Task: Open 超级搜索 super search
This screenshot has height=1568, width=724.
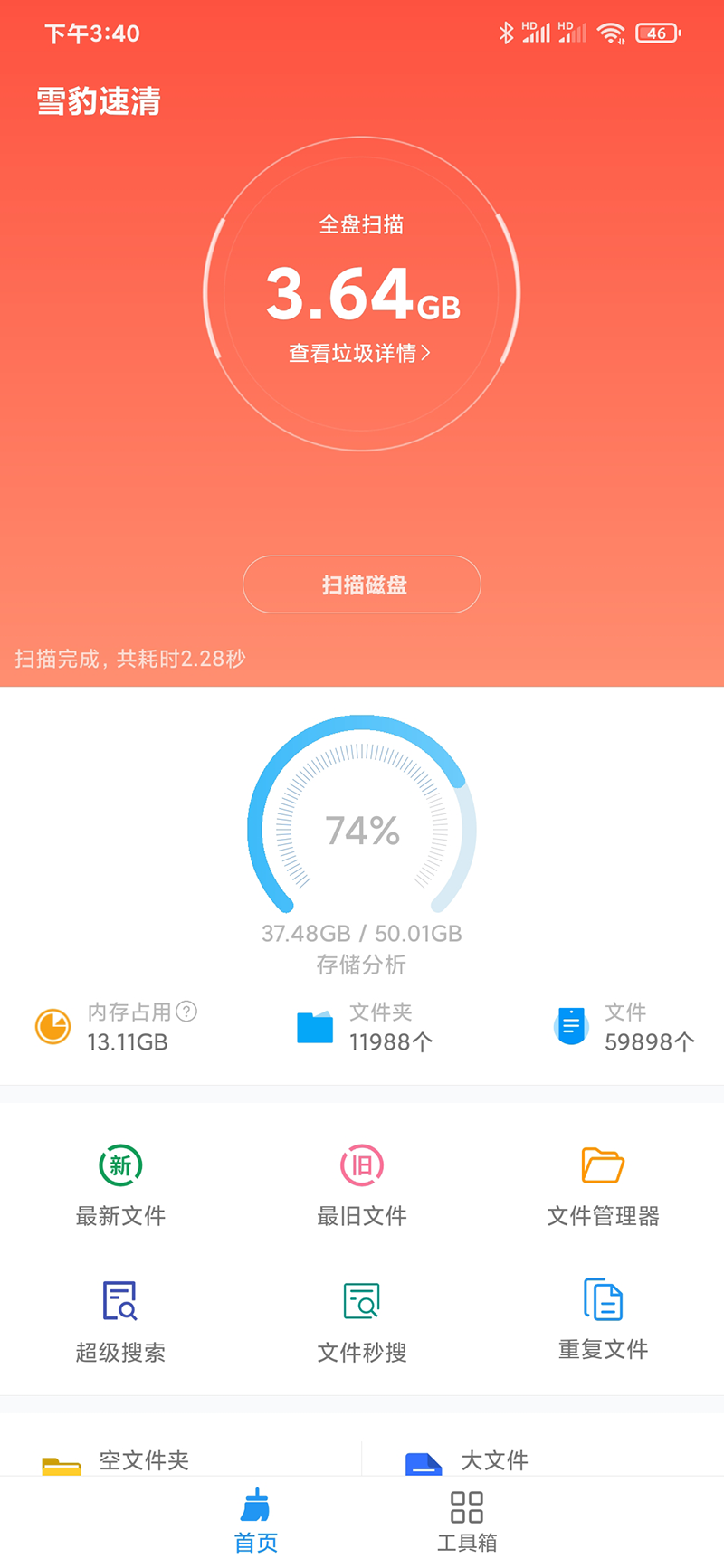Action: (120, 1321)
